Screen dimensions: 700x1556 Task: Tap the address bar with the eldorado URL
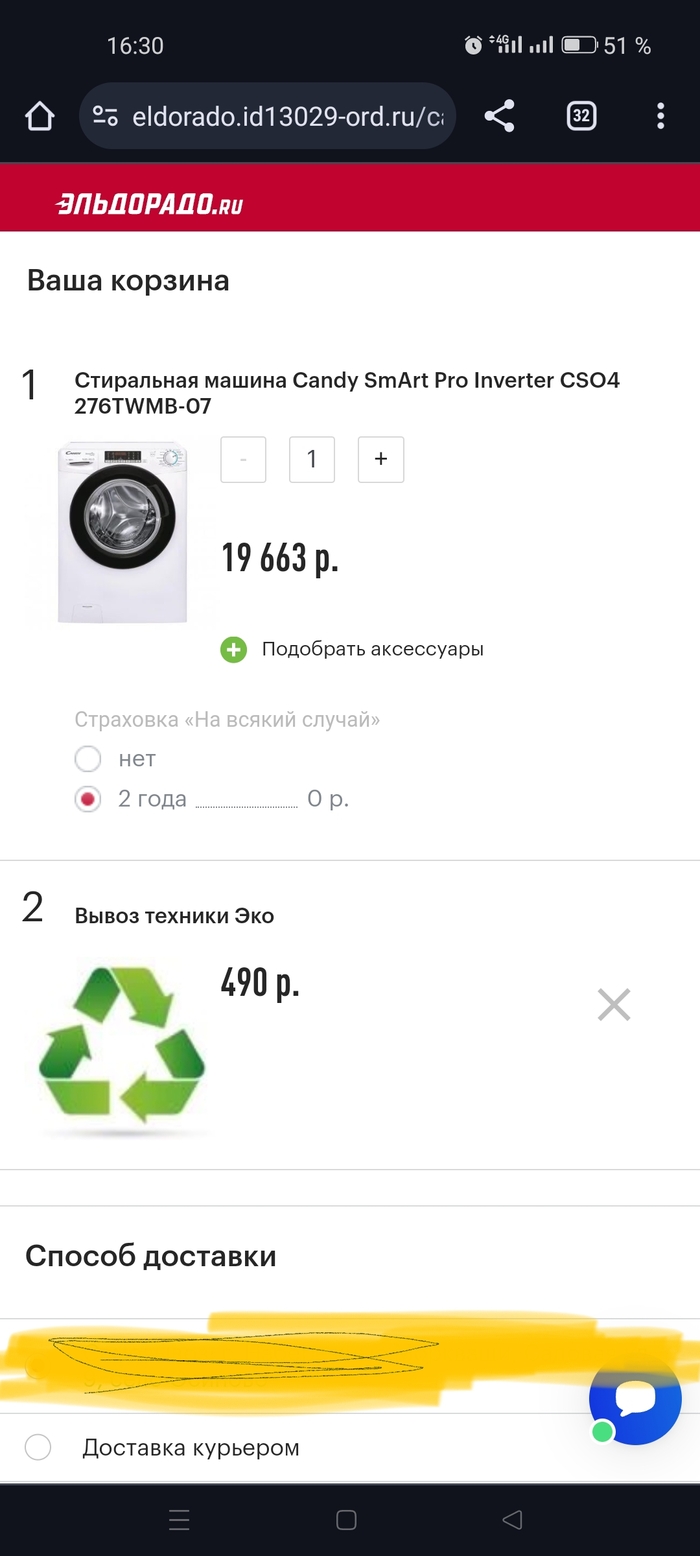[268, 117]
